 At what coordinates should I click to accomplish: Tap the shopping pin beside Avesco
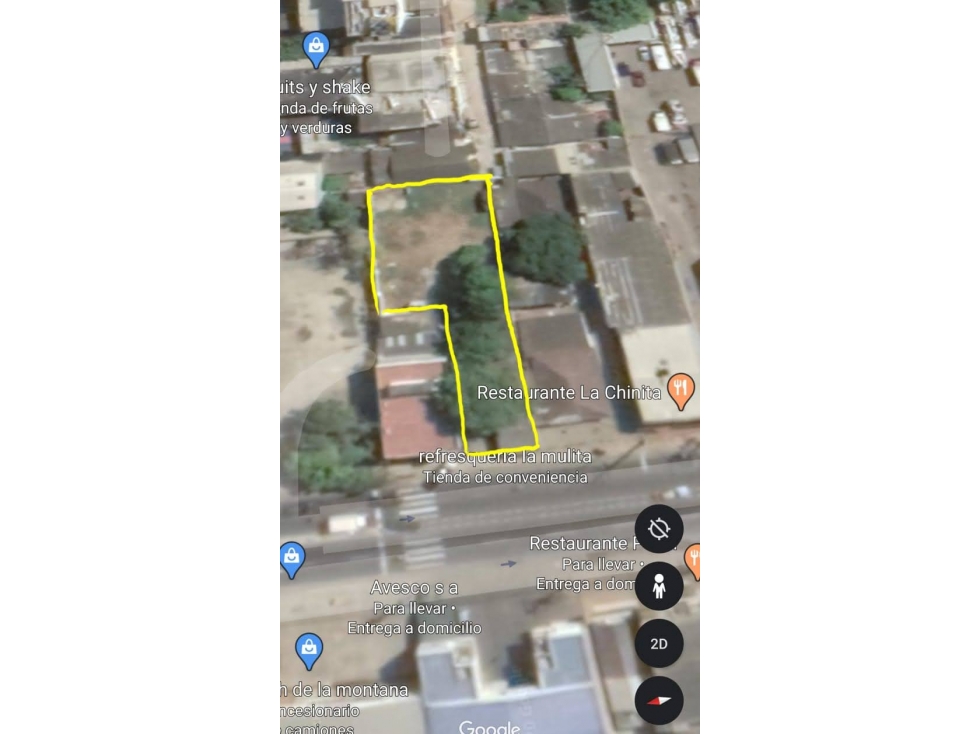[292, 557]
